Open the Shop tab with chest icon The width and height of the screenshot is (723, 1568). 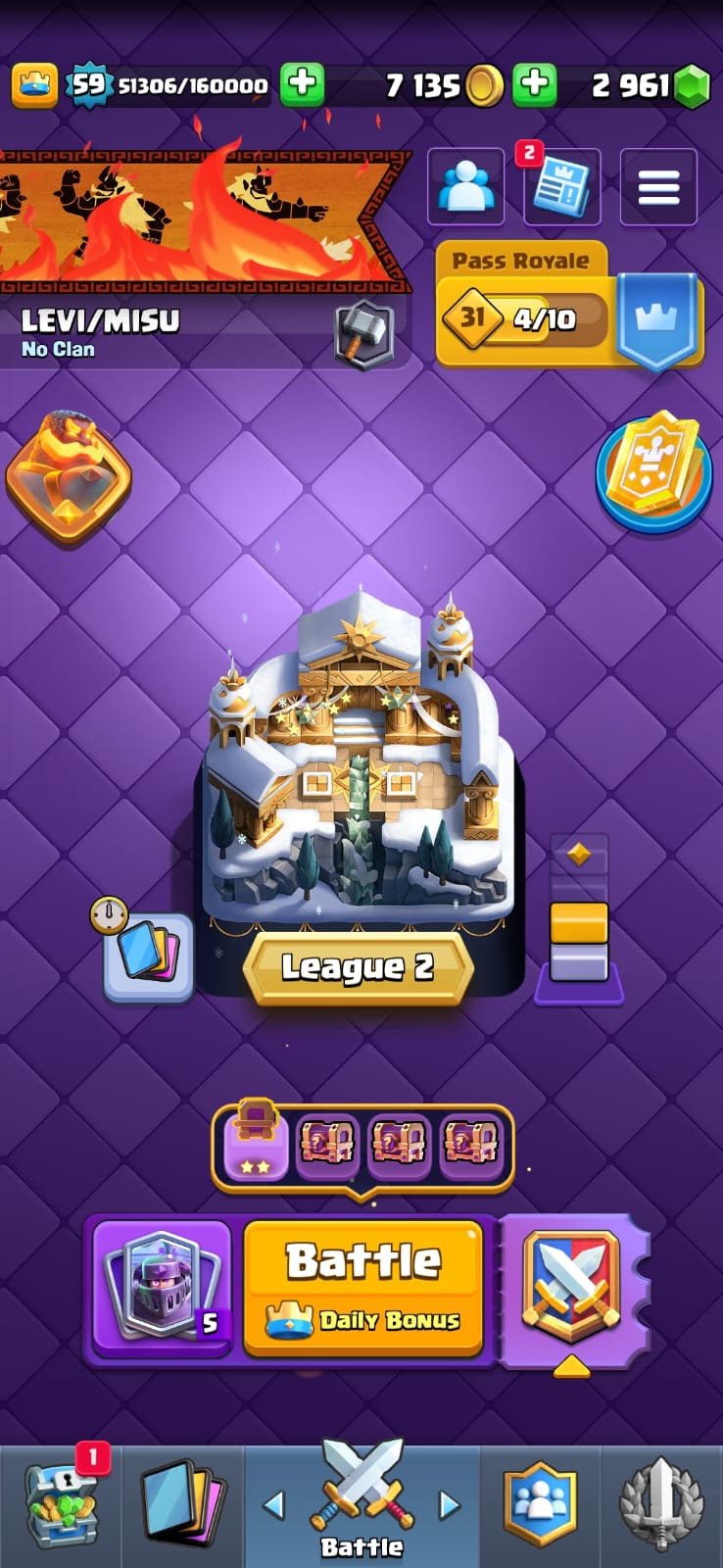pos(62,1506)
